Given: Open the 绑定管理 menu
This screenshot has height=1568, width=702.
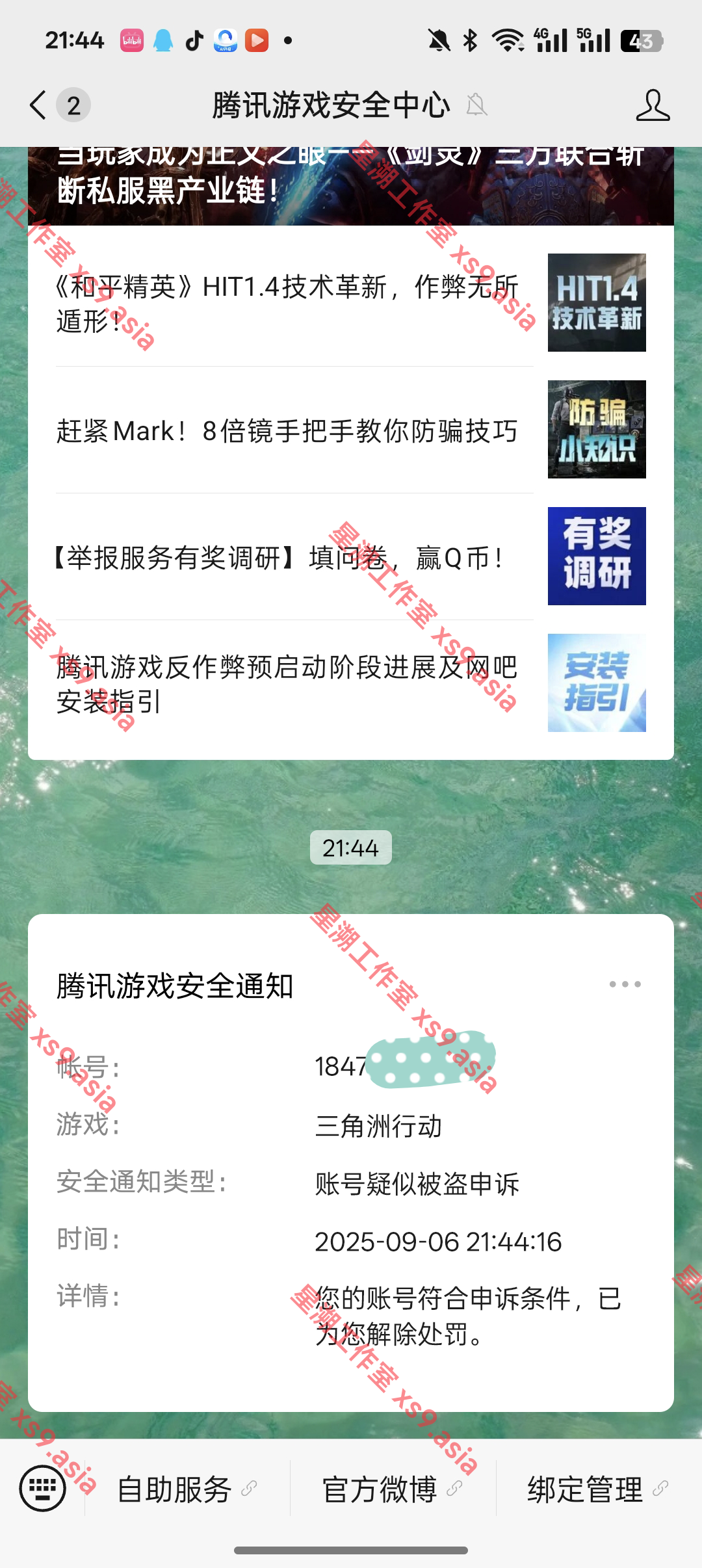Looking at the screenshot, I should pos(599,1489).
